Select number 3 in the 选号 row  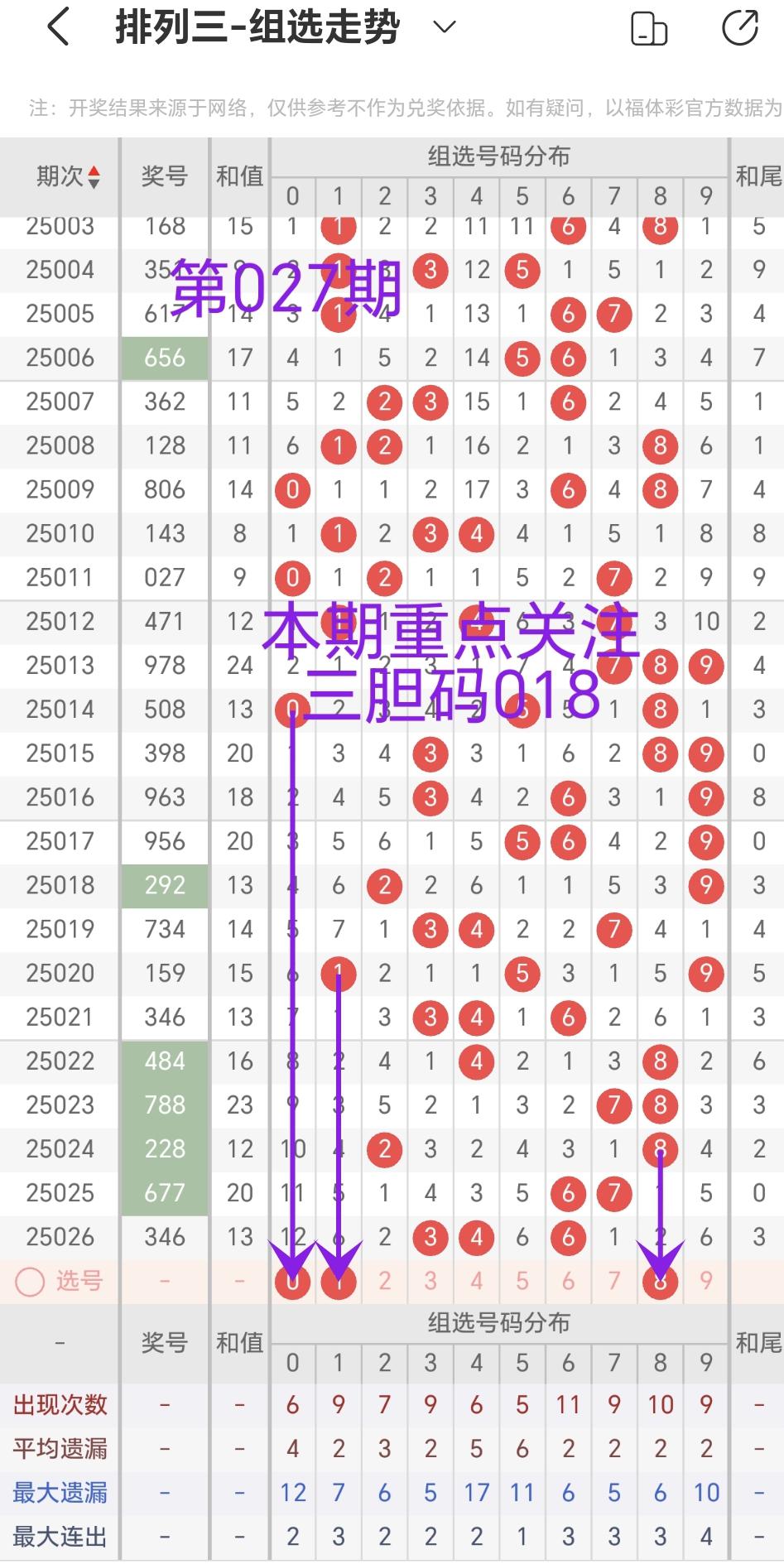(x=430, y=1281)
